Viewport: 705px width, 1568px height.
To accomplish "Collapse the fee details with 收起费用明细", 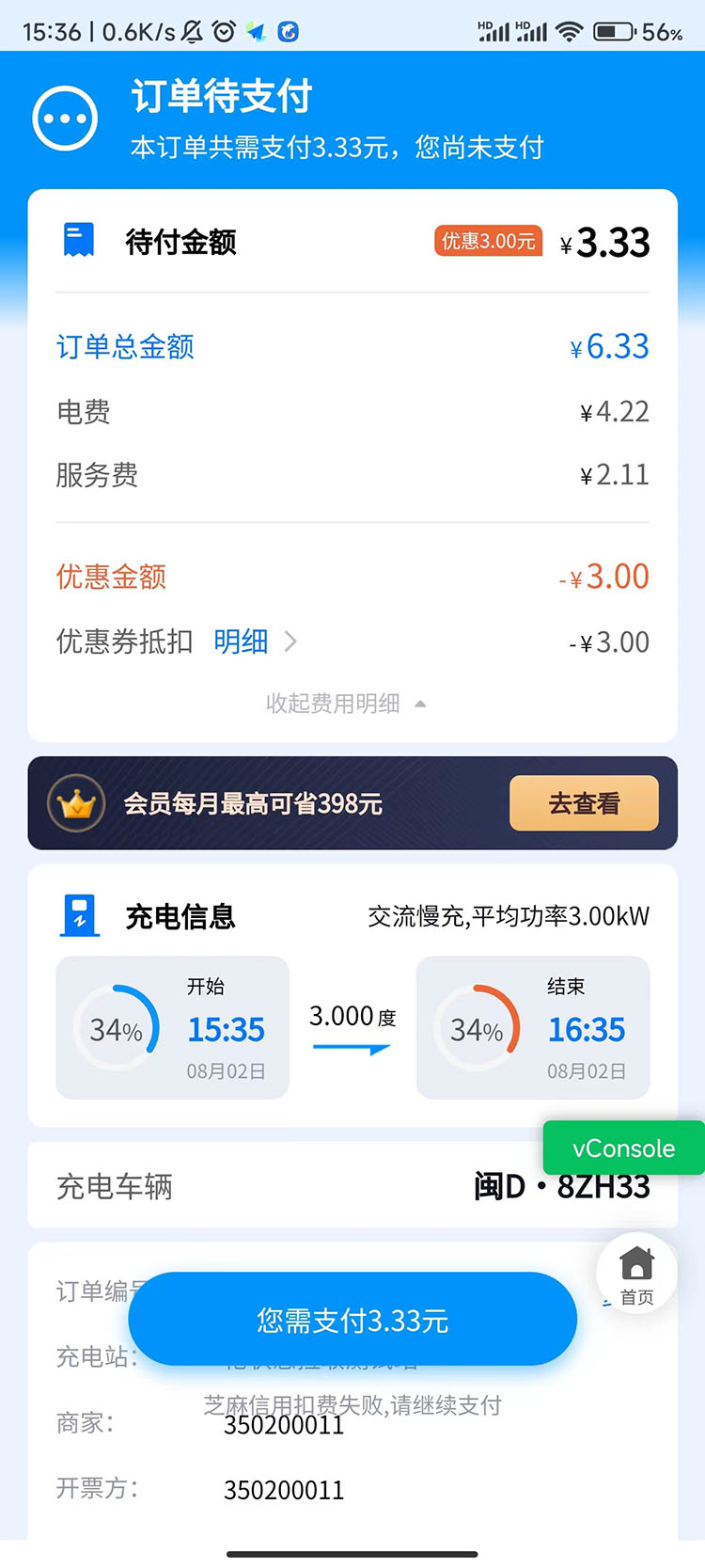I will (x=345, y=704).
